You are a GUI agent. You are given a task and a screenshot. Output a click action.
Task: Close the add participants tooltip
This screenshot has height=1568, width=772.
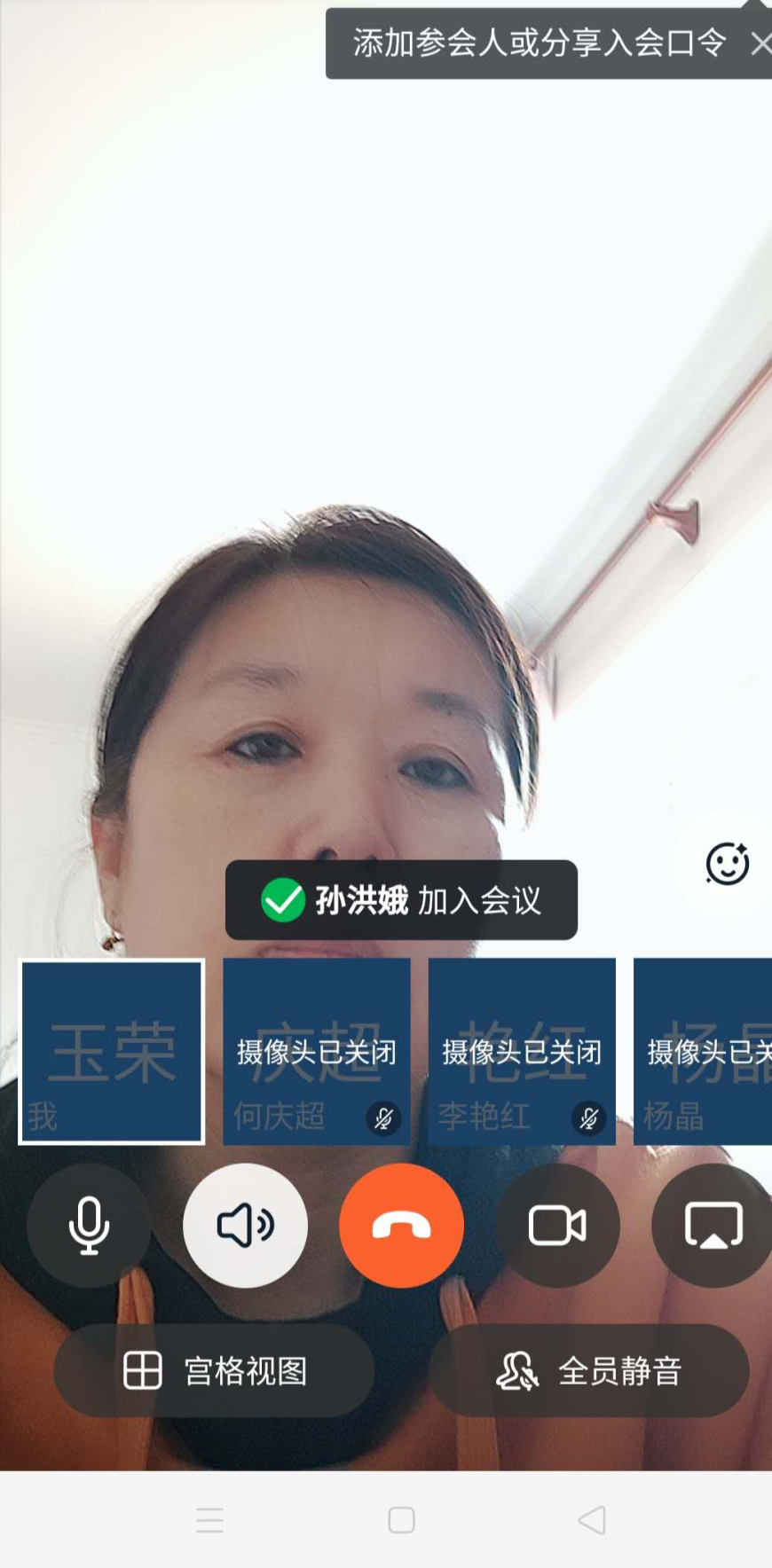[760, 43]
